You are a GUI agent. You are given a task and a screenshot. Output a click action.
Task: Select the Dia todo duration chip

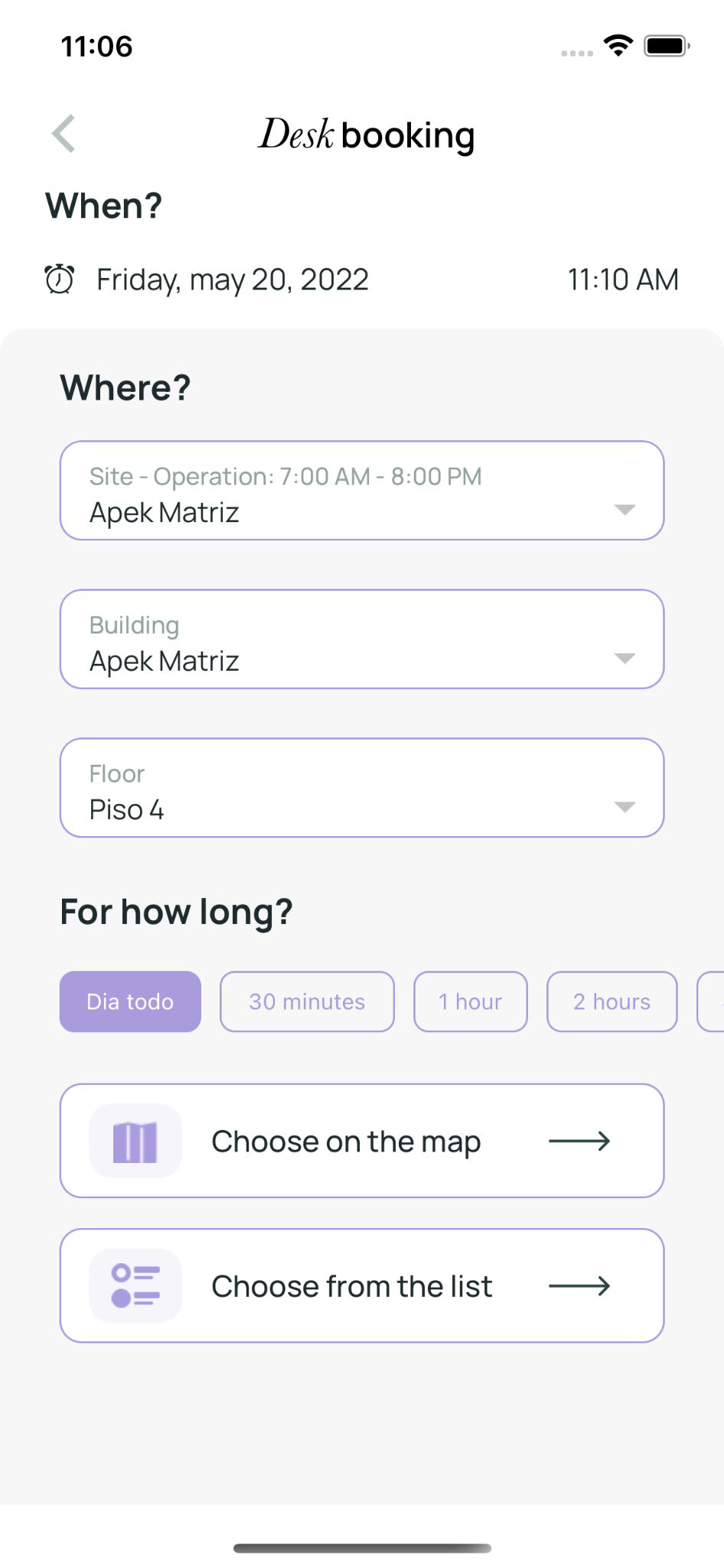pyautogui.click(x=130, y=1001)
